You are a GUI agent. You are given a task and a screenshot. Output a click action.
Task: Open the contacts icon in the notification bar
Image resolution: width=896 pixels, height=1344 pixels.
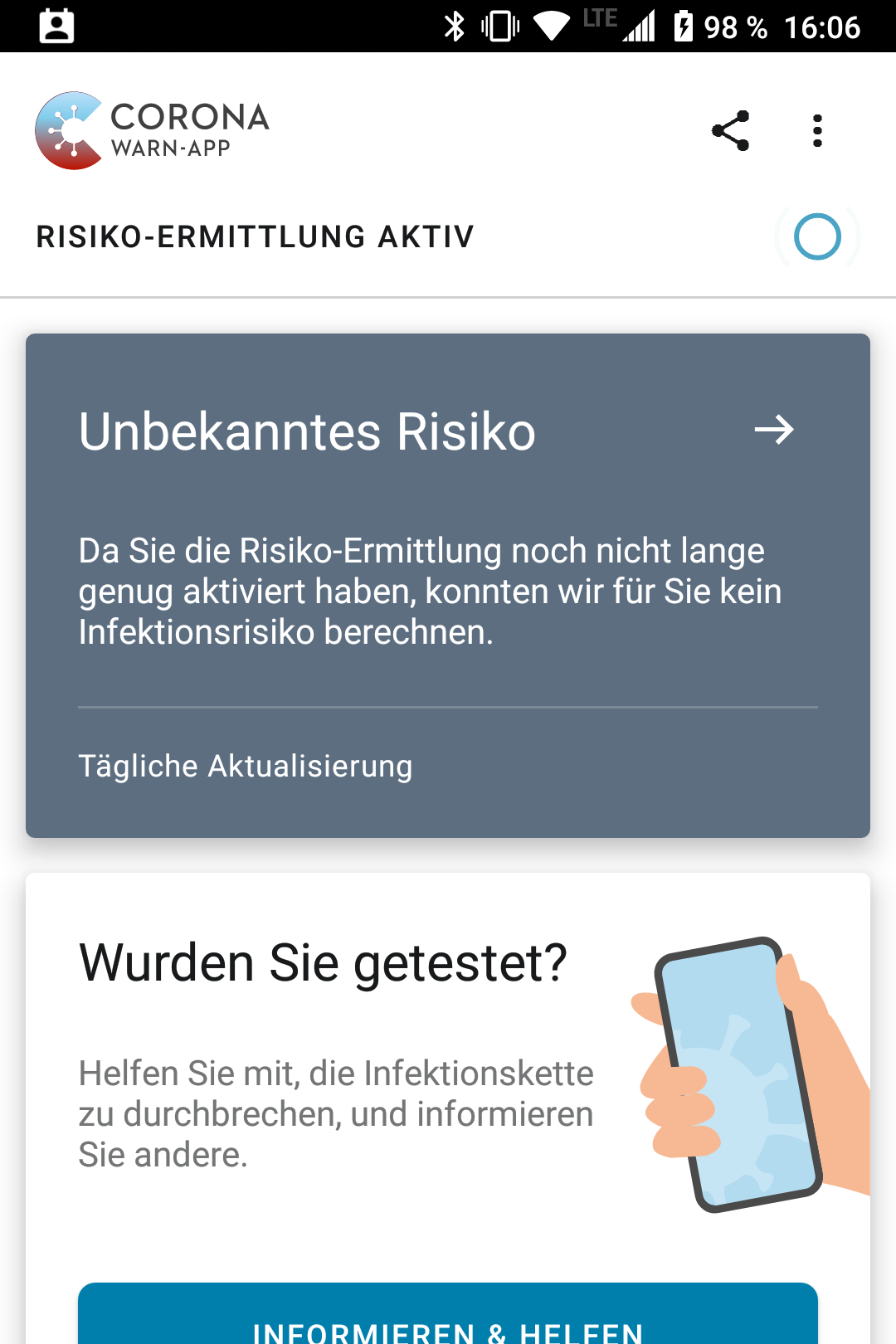56,27
